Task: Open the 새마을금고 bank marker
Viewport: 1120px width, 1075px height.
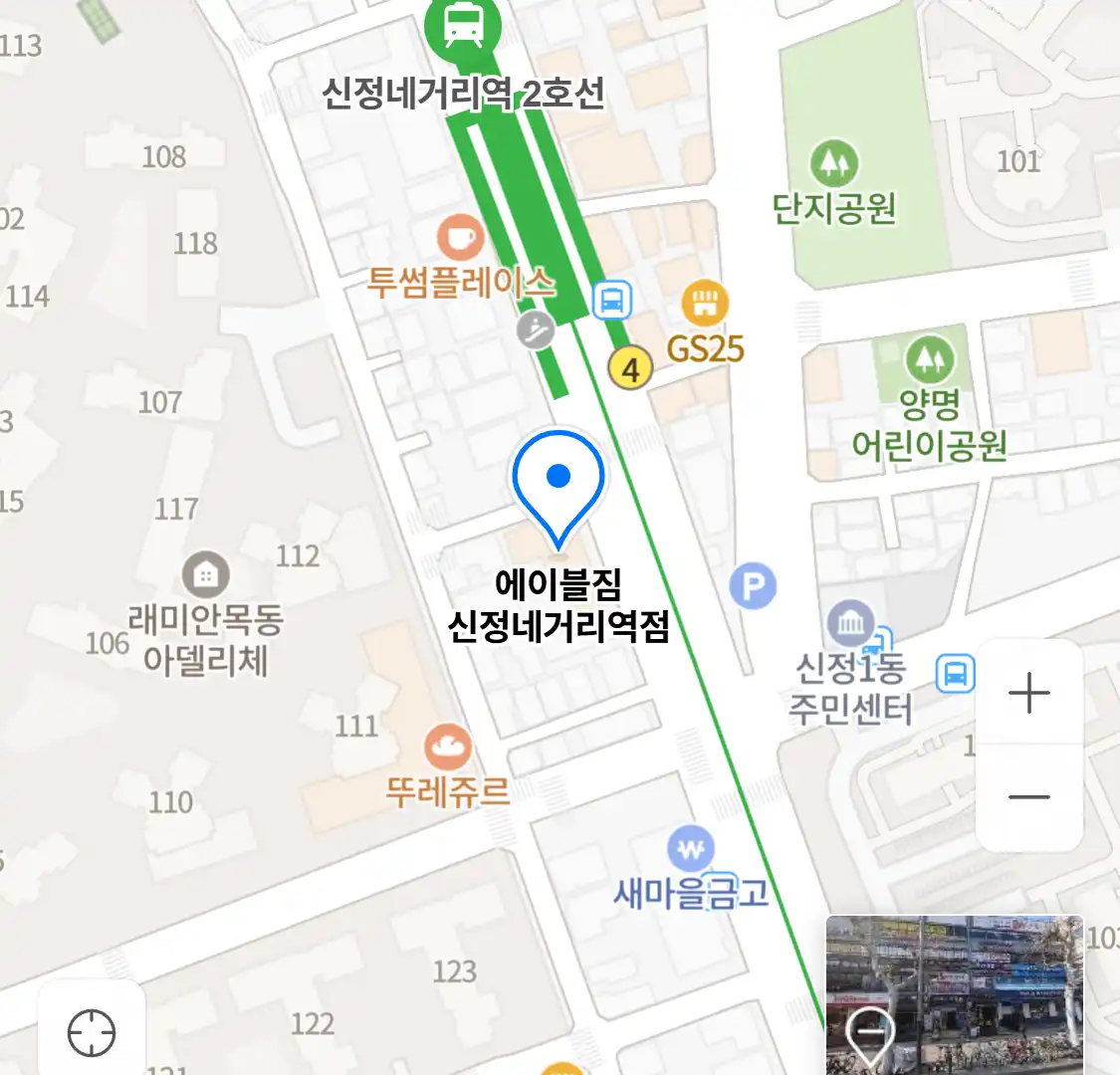Action: tap(691, 849)
